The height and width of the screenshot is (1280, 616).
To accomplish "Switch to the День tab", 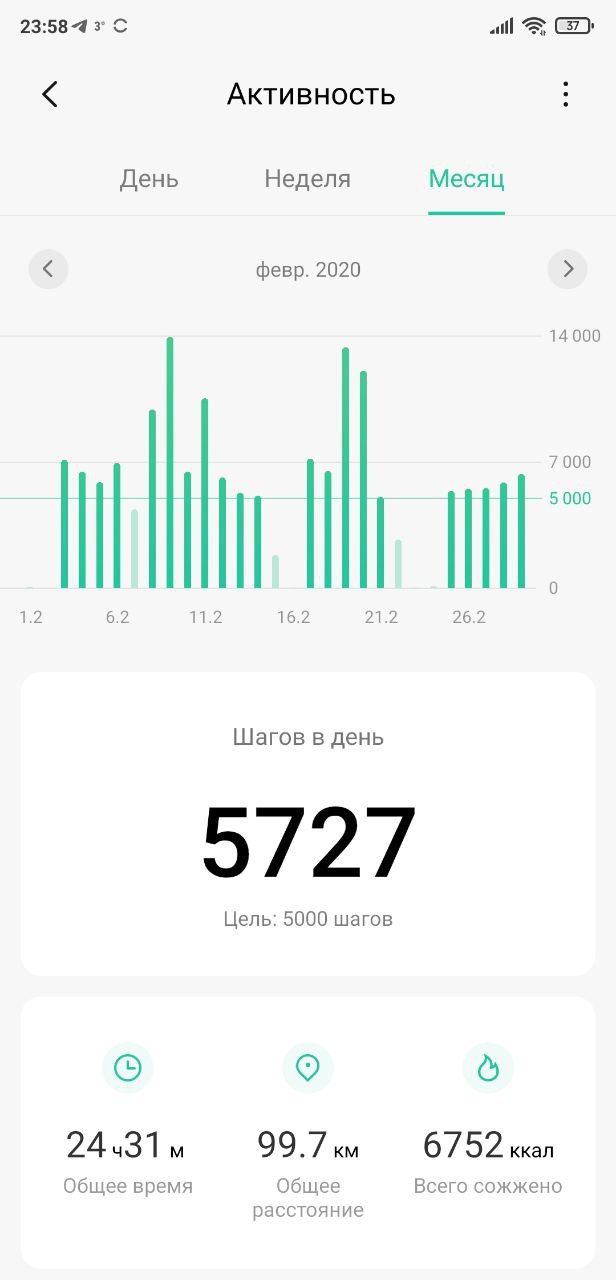I will coord(149,179).
